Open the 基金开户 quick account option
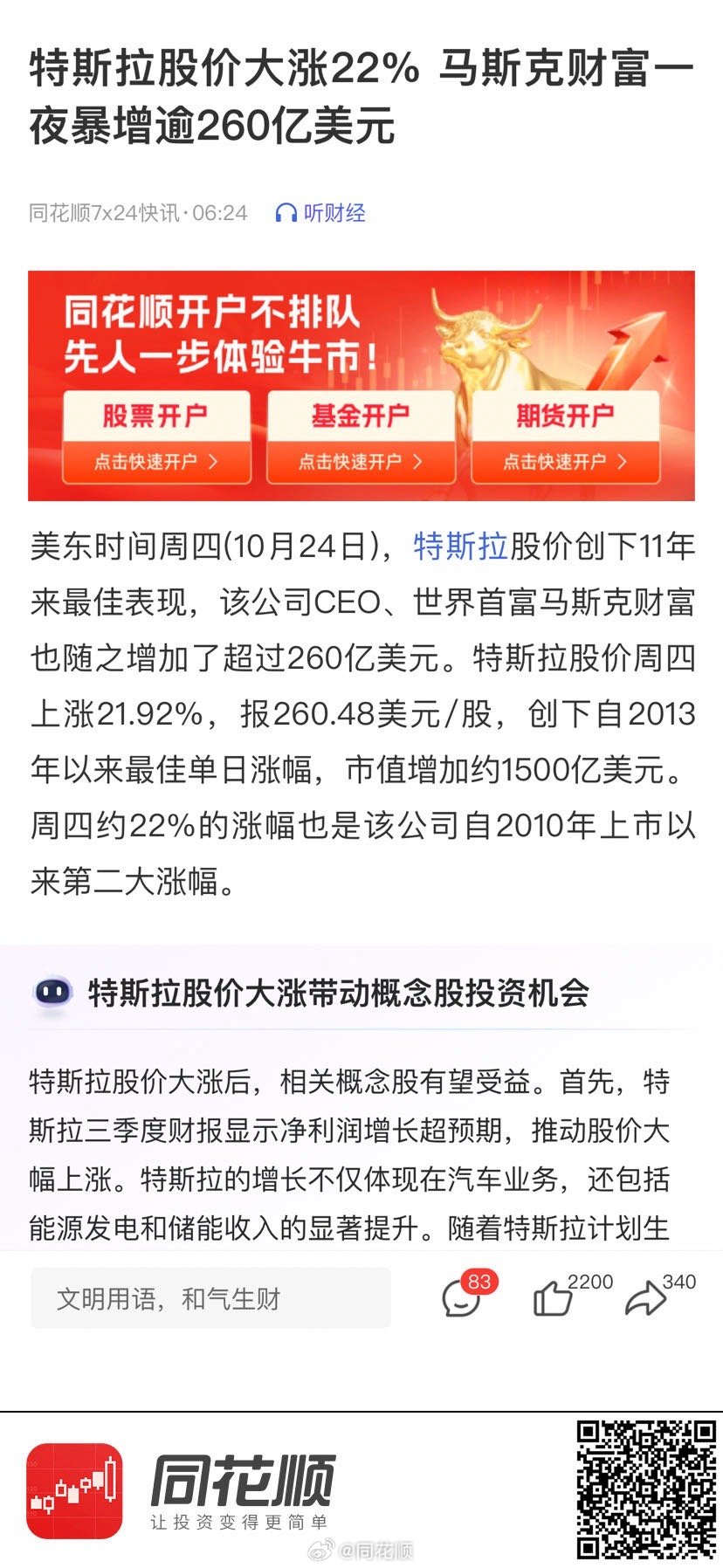This screenshot has width=723, height=1568. [x=361, y=437]
